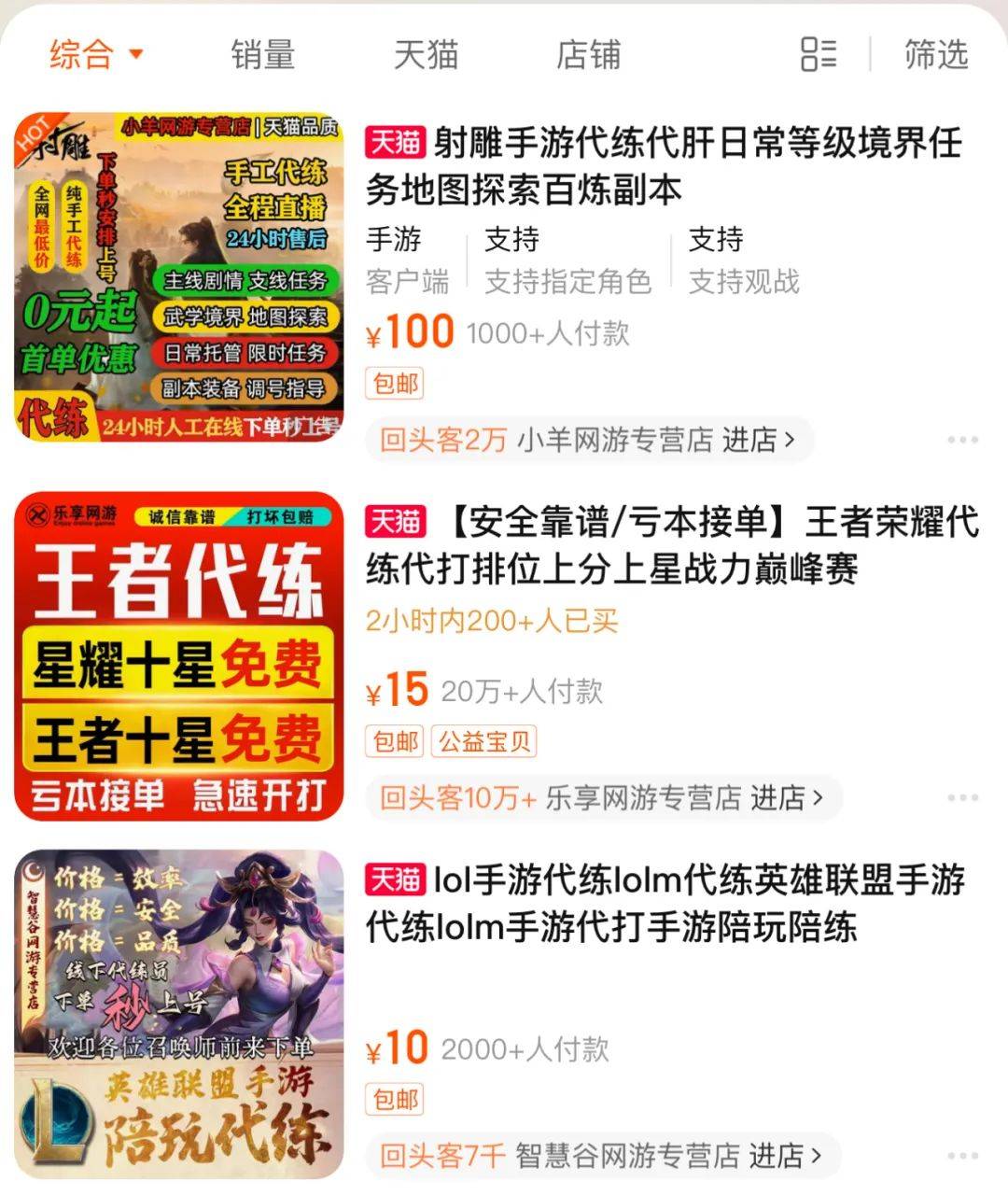
Task: Sort results by 销量
Action: point(263,54)
